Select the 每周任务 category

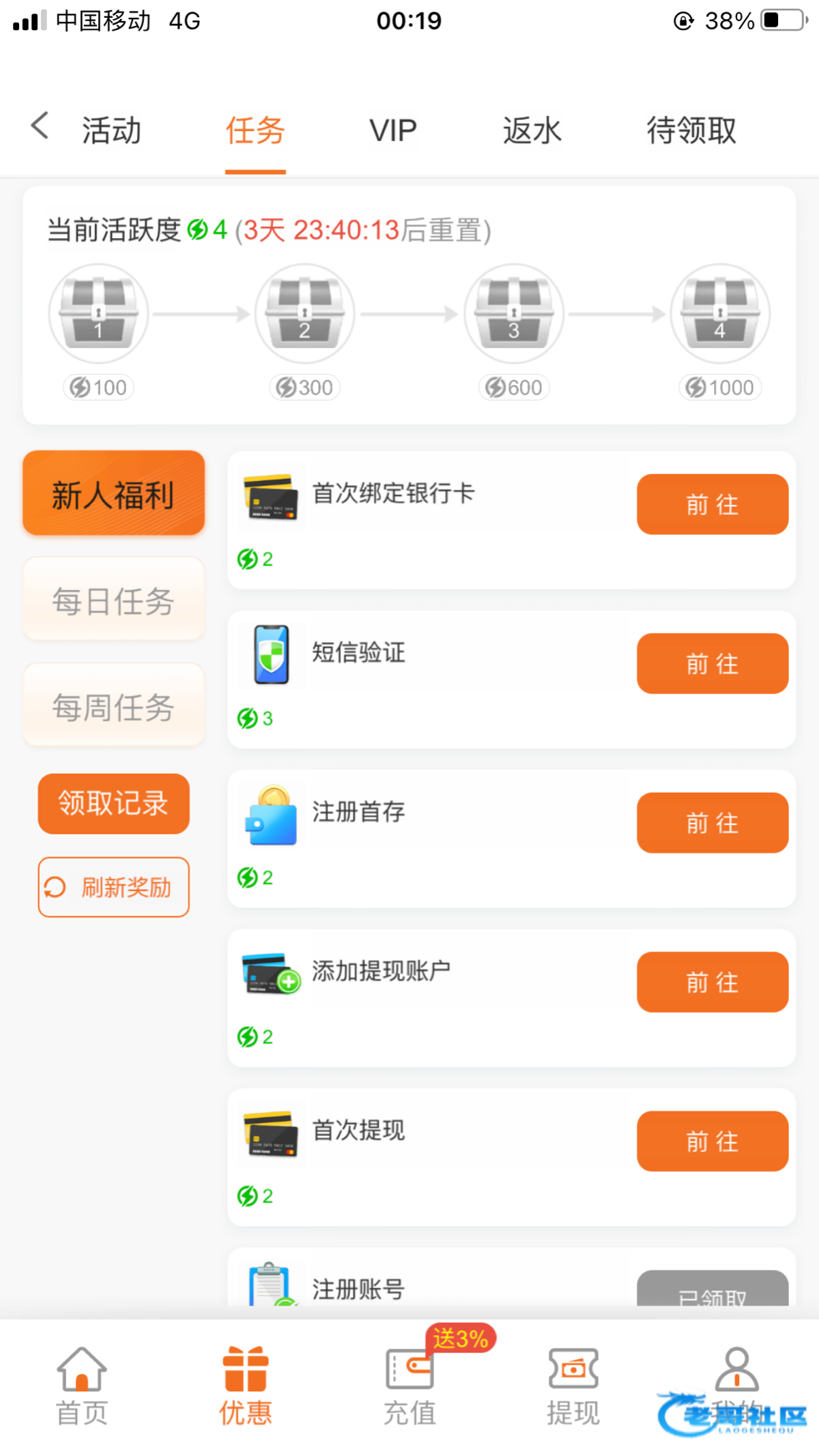pos(113,706)
